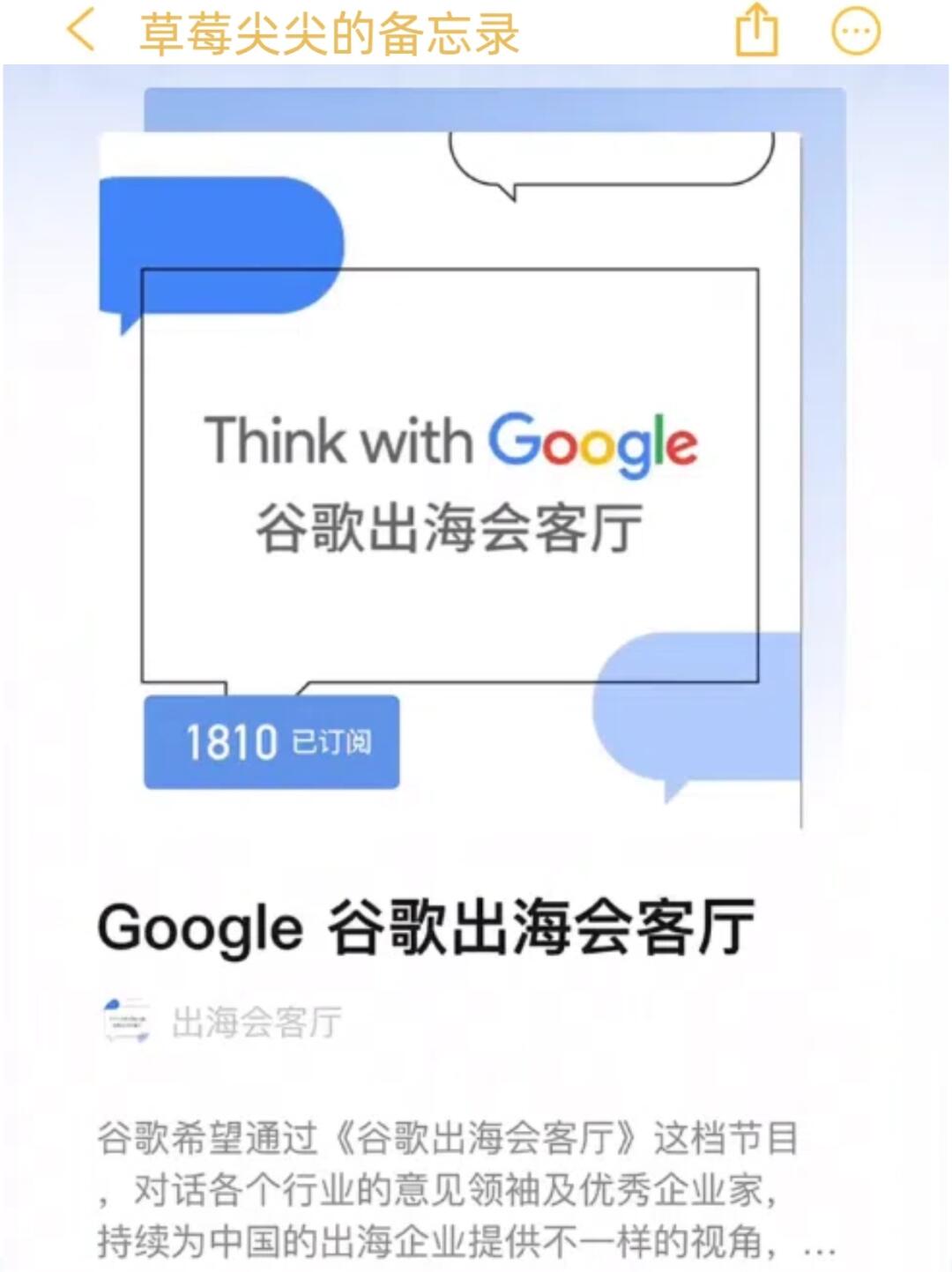Open the more options menu
Viewport: 952px width, 1272px height.
click(x=856, y=32)
